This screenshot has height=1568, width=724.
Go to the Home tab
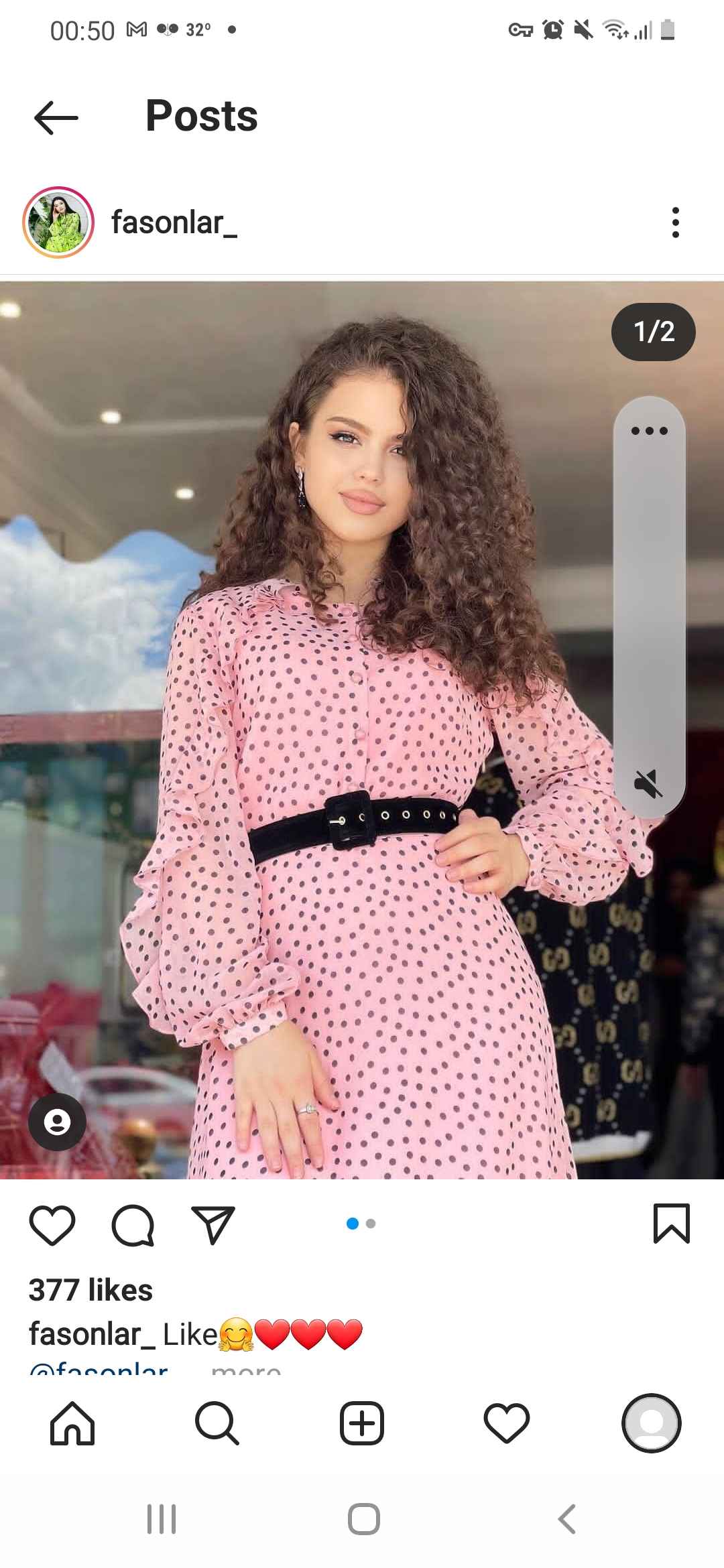pos(72,1423)
